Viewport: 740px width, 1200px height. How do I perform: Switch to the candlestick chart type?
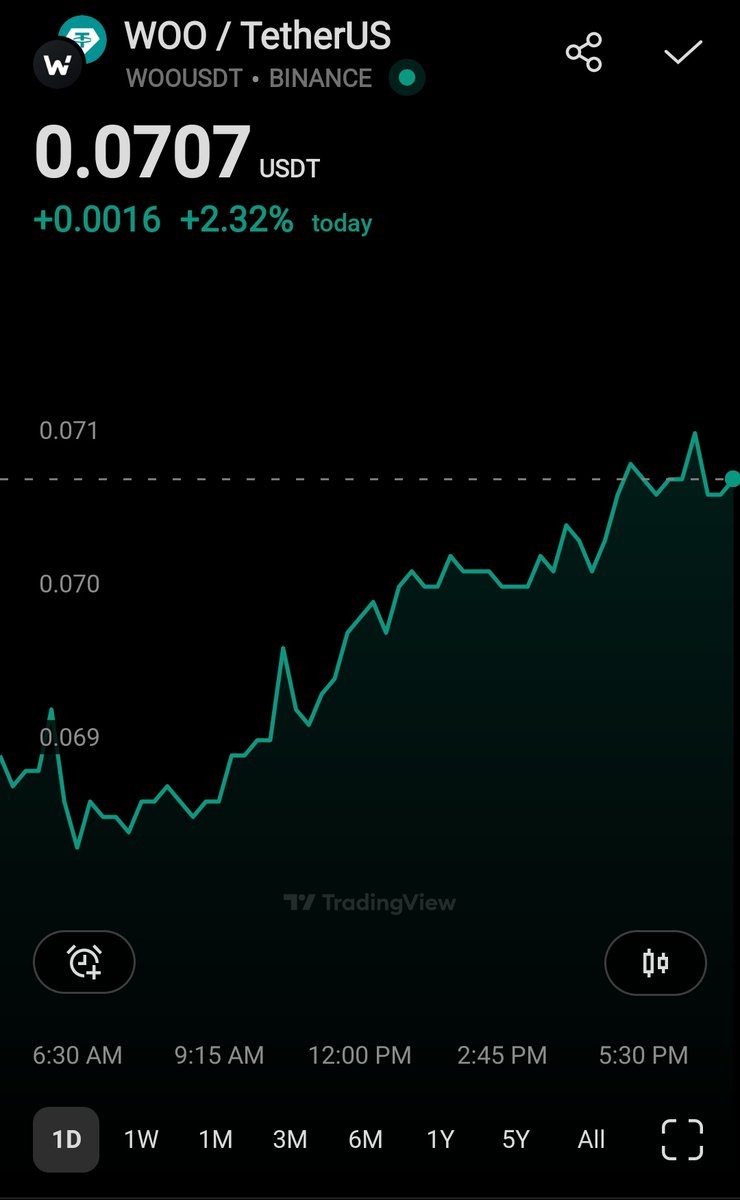tap(656, 963)
